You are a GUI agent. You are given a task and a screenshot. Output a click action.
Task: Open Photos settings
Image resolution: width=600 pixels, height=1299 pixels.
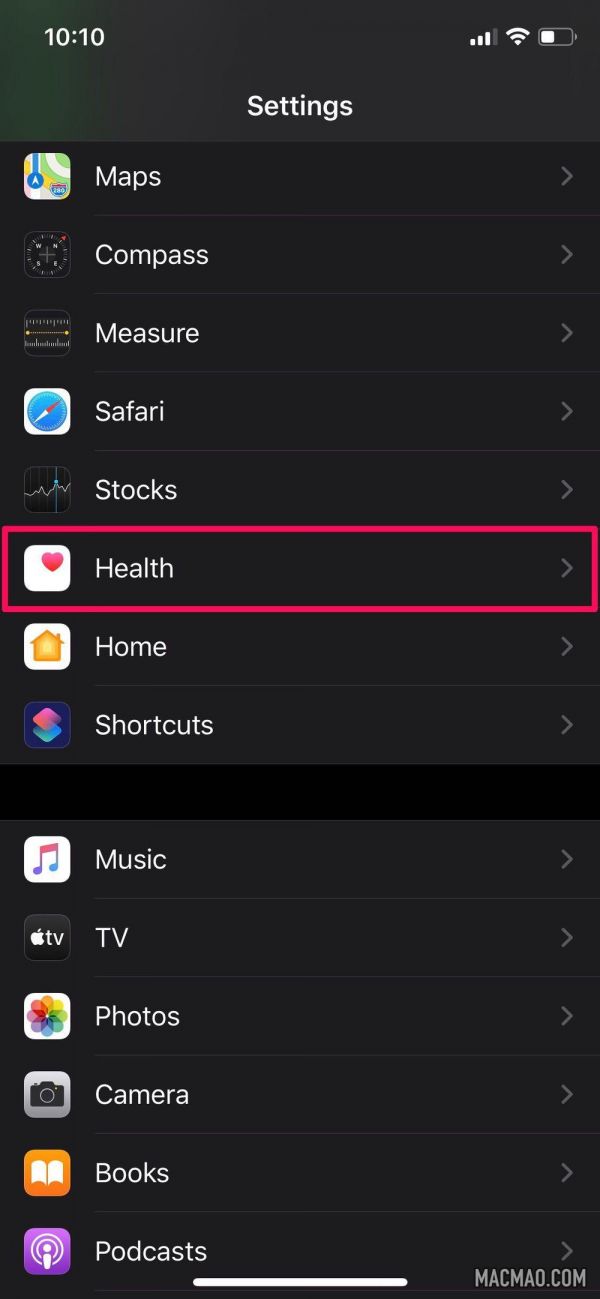pyautogui.click(x=300, y=1016)
